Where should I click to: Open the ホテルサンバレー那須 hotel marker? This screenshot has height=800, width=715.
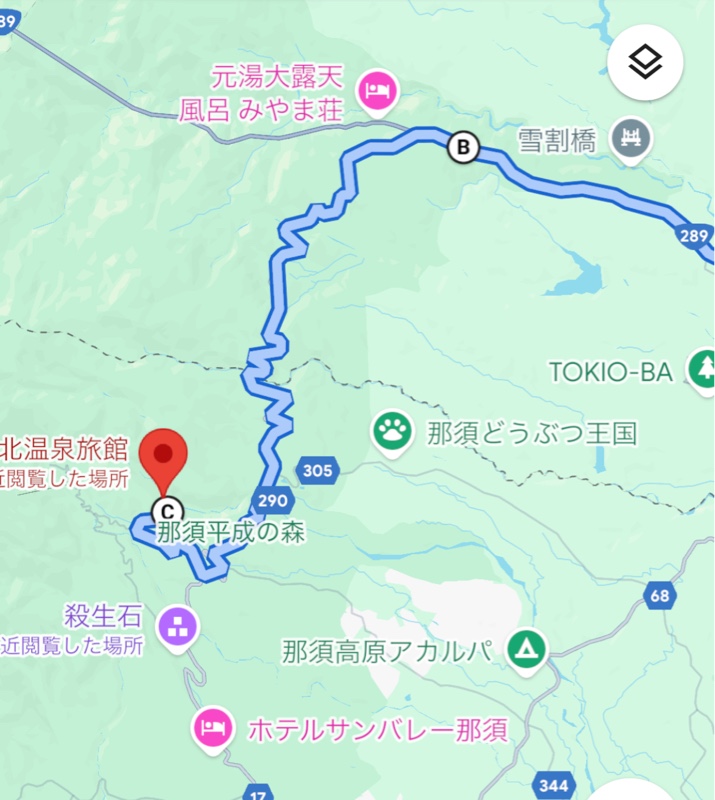(x=213, y=725)
